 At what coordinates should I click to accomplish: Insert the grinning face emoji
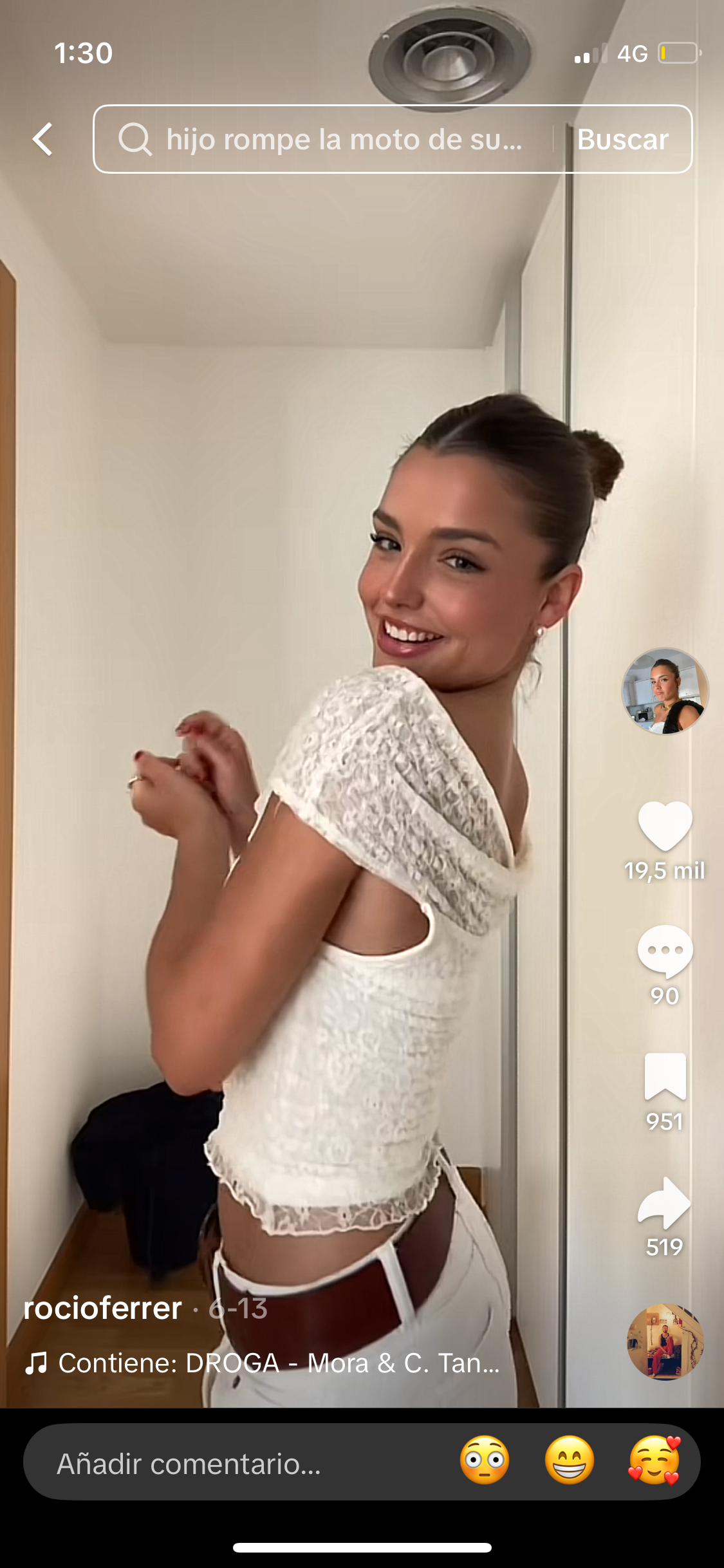click(x=570, y=1460)
